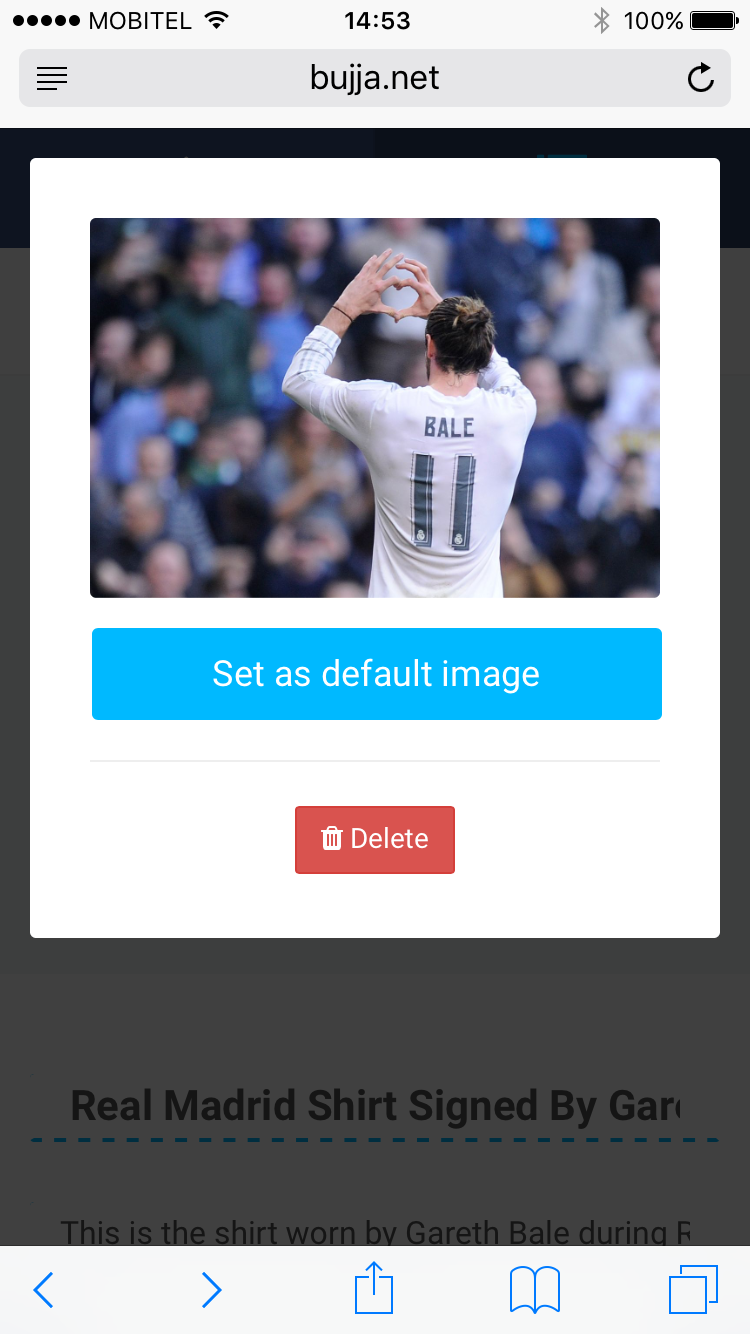The image size is (750, 1334).
Task: Open the Safari share sheet
Action: click(x=374, y=1288)
